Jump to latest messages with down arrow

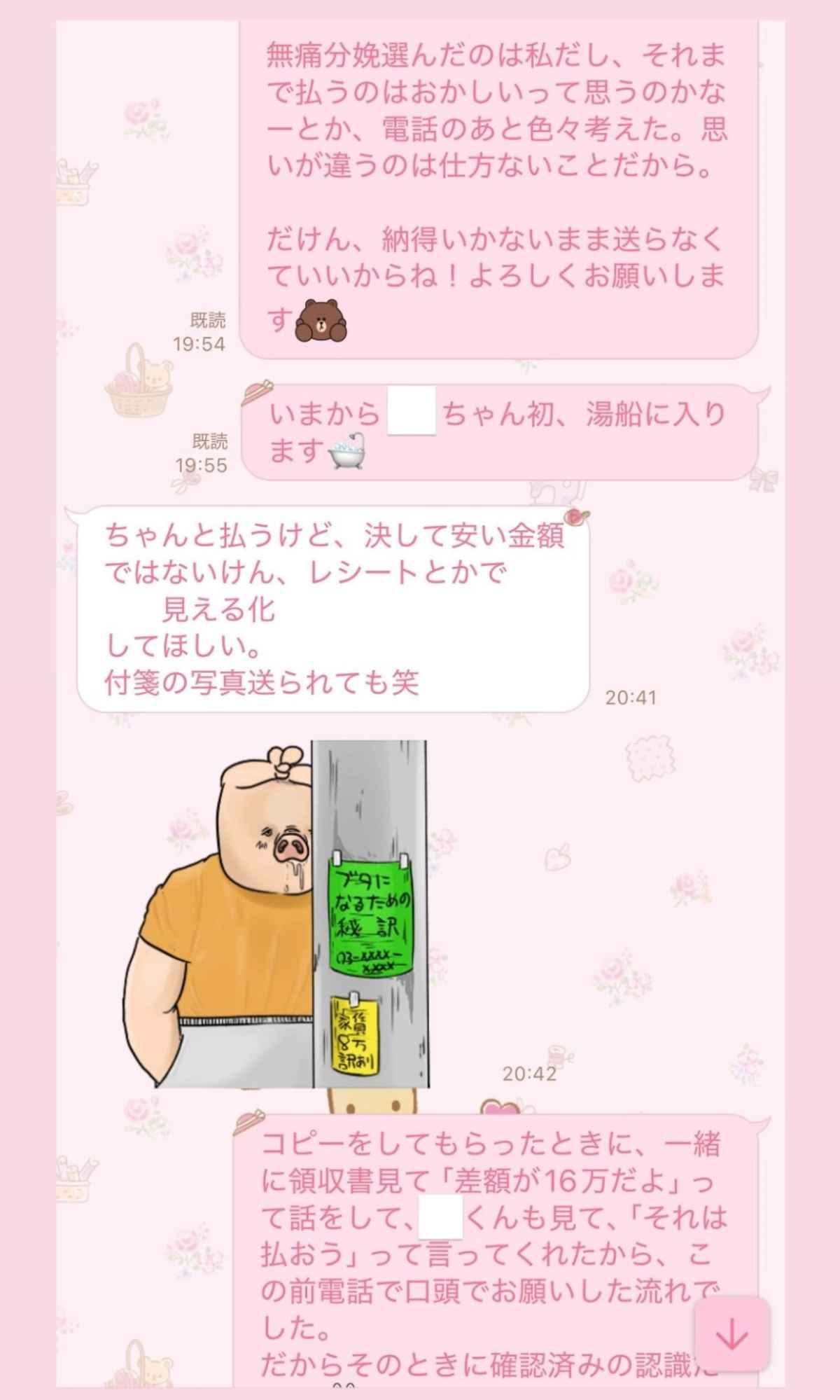732,1336
